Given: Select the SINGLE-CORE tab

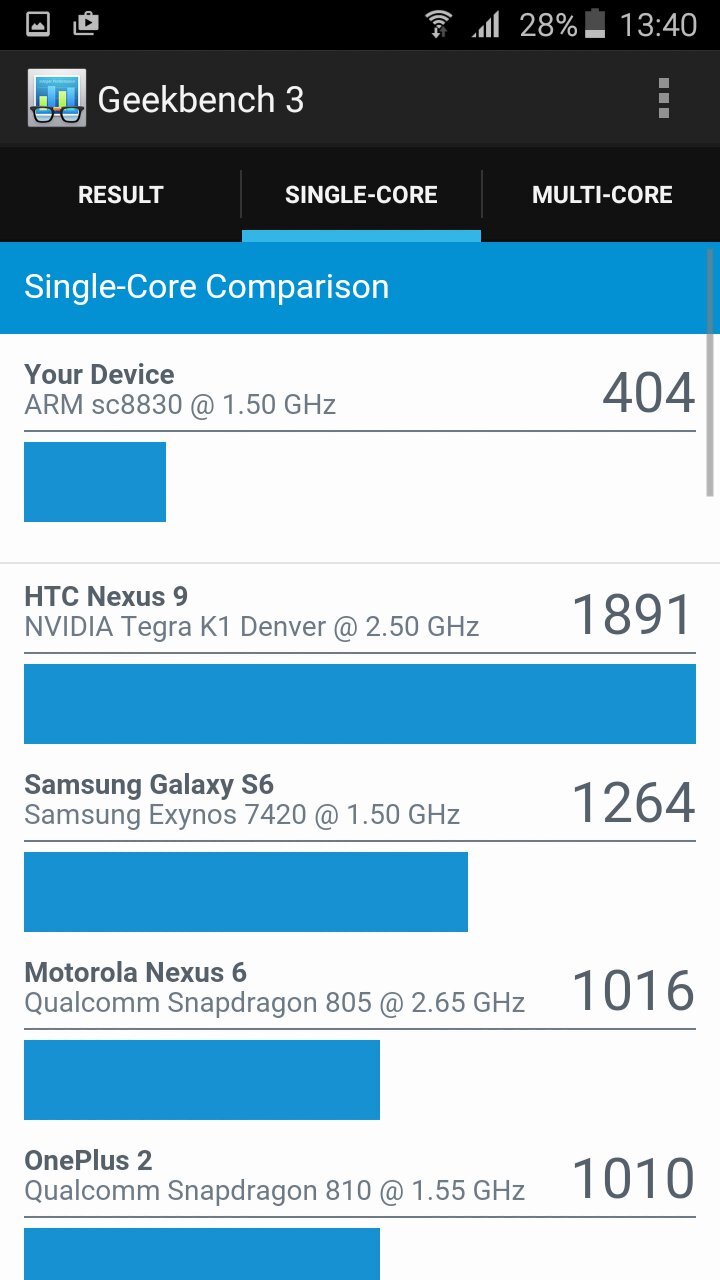Looking at the screenshot, I should point(361,194).
